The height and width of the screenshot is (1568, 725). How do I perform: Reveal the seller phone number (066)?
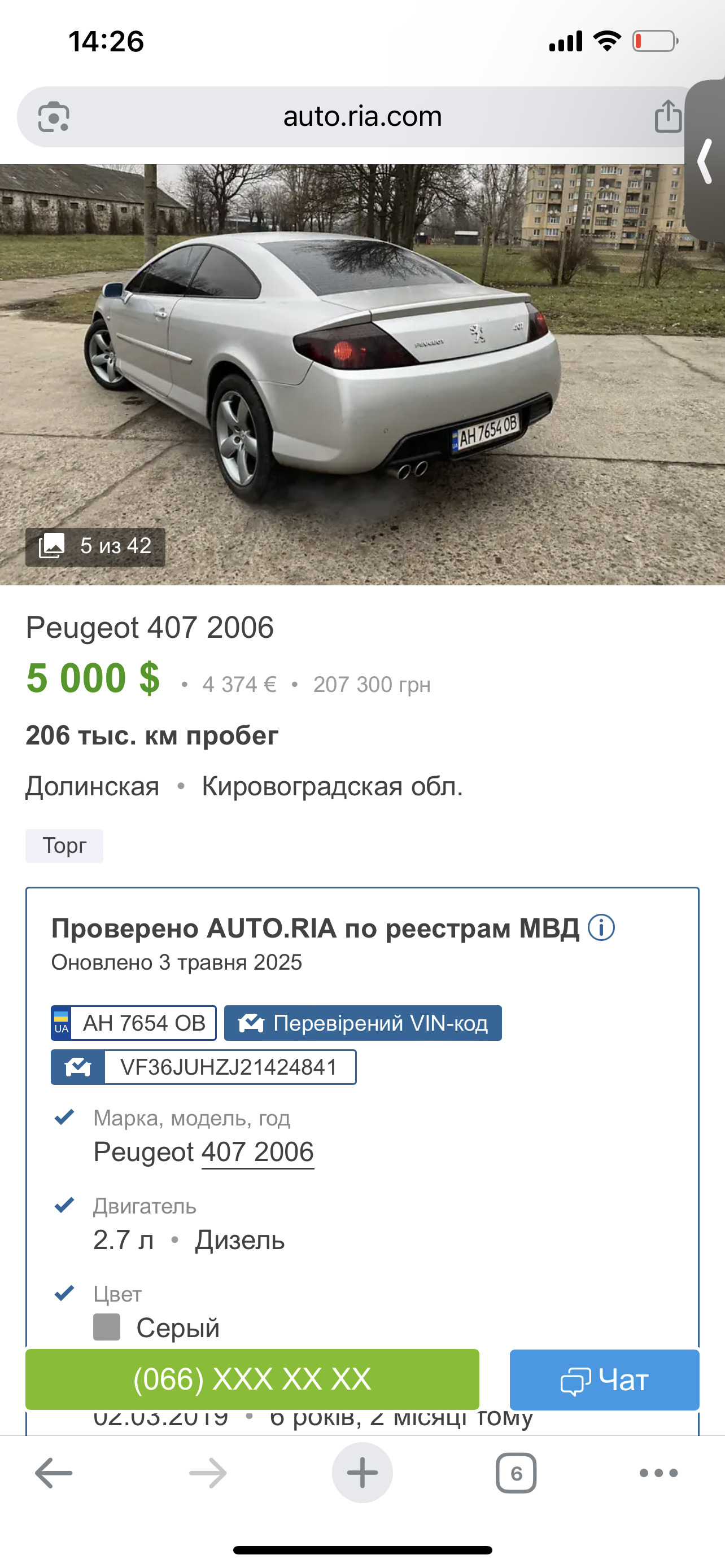coord(252,1379)
